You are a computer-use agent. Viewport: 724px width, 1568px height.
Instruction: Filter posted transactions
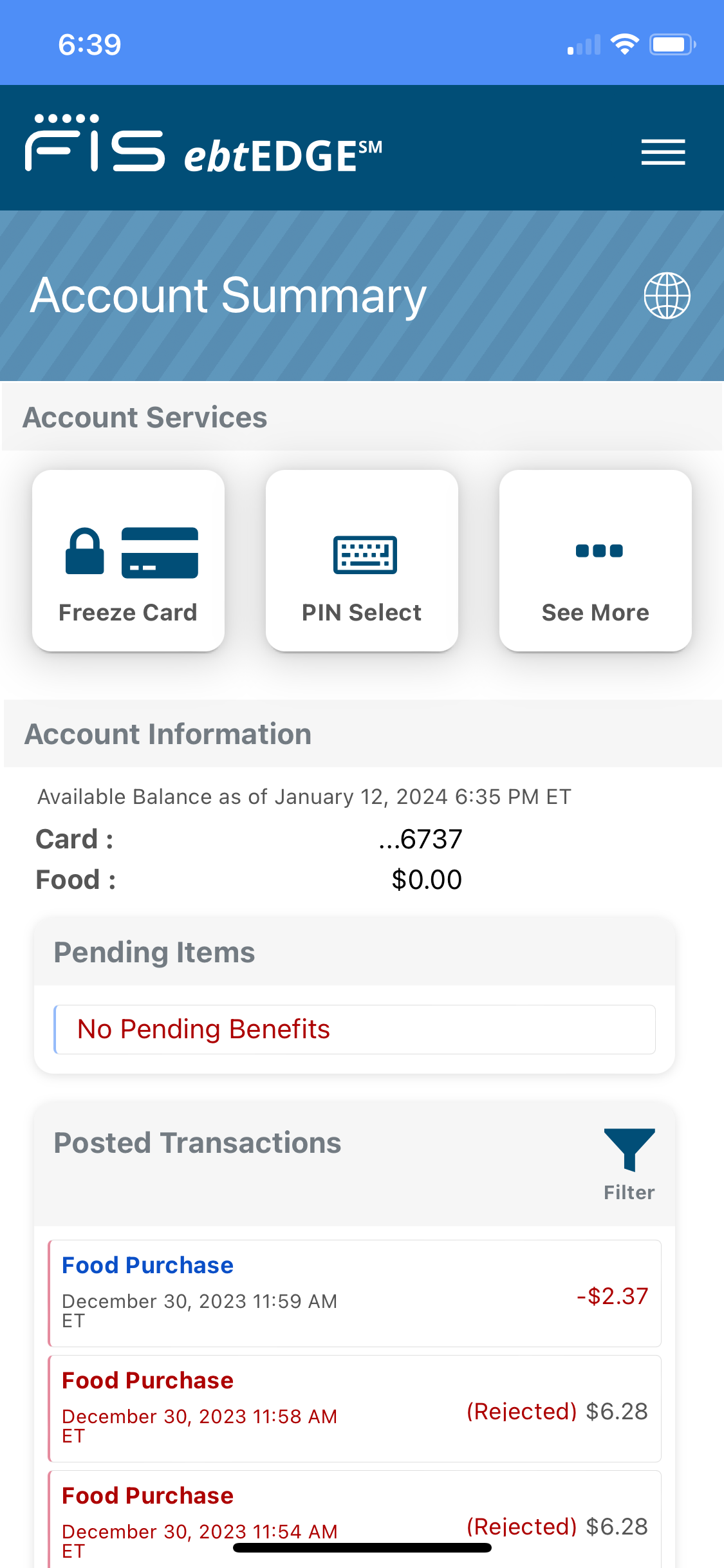click(629, 1164)
